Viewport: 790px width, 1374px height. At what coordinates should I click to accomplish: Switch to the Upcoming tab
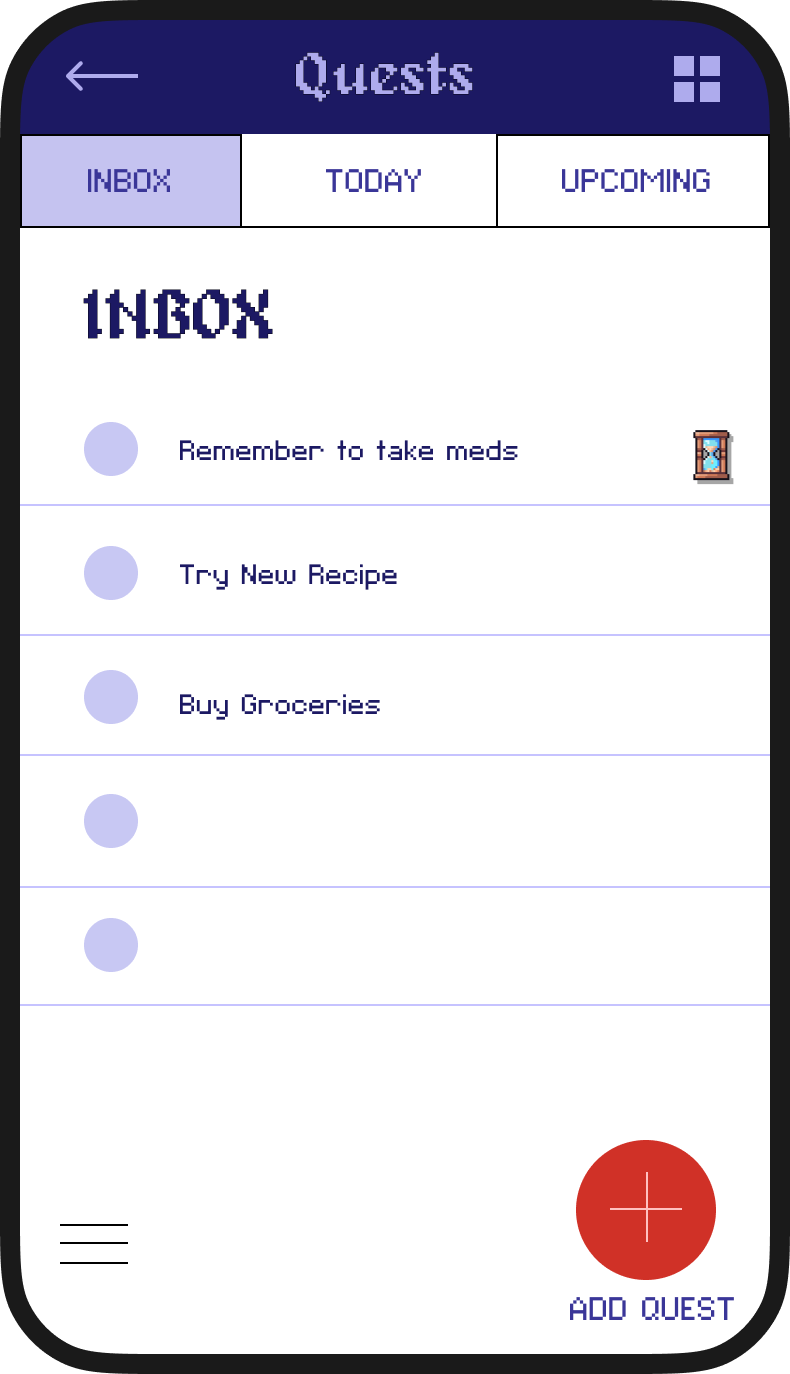point(633,181)
